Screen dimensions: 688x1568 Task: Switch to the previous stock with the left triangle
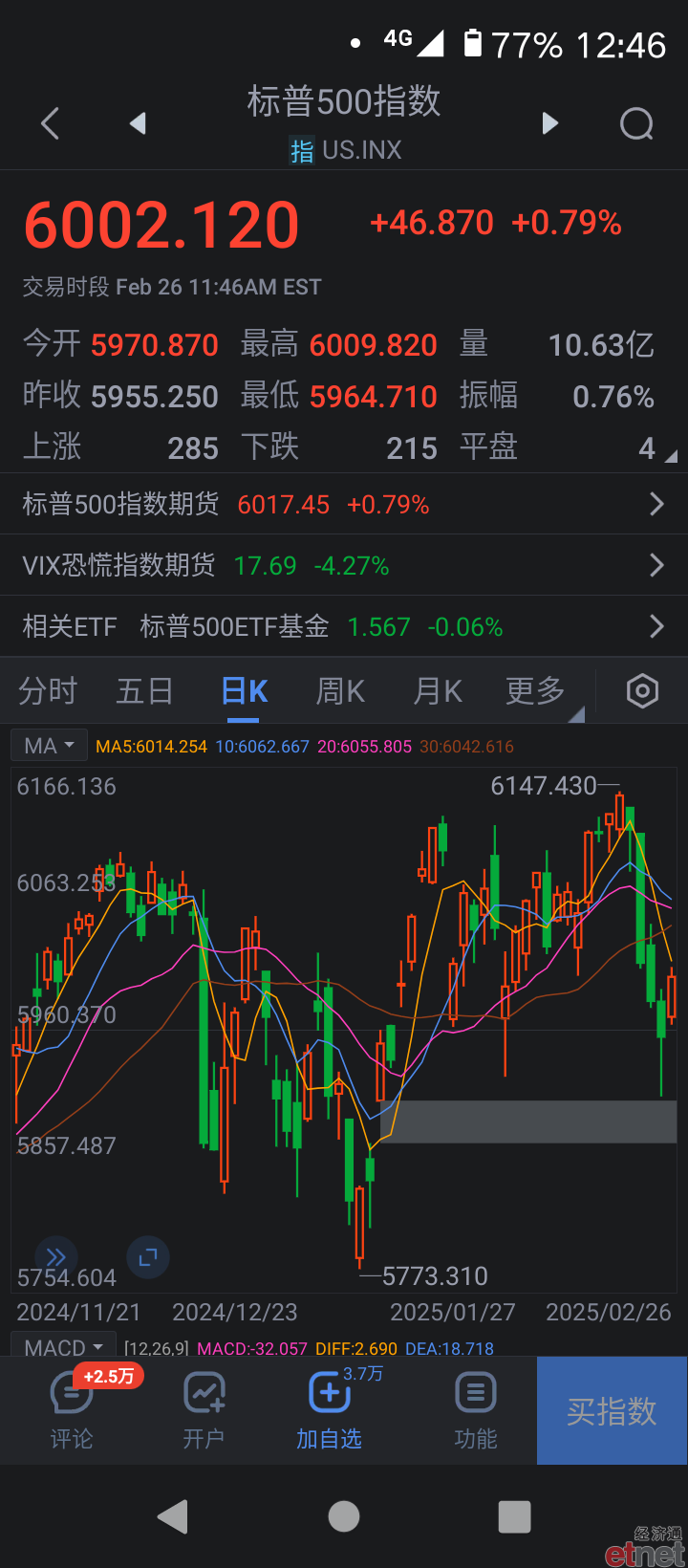[138, 123]
